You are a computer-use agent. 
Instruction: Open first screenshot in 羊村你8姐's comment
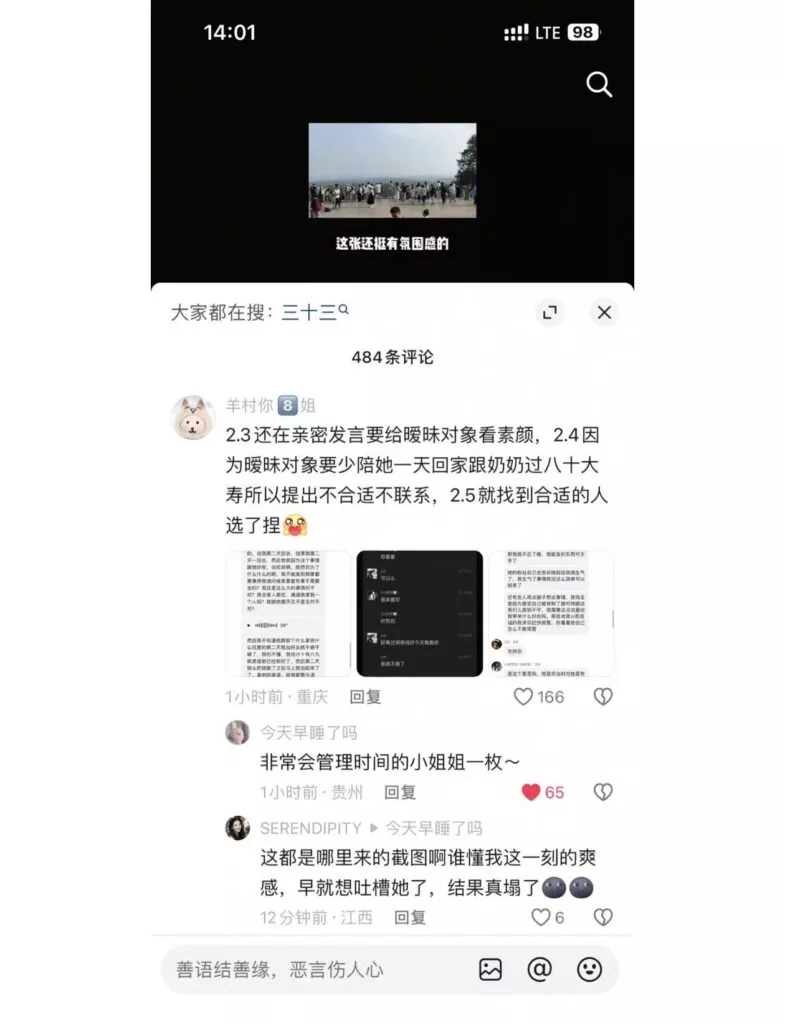[288, 613]
